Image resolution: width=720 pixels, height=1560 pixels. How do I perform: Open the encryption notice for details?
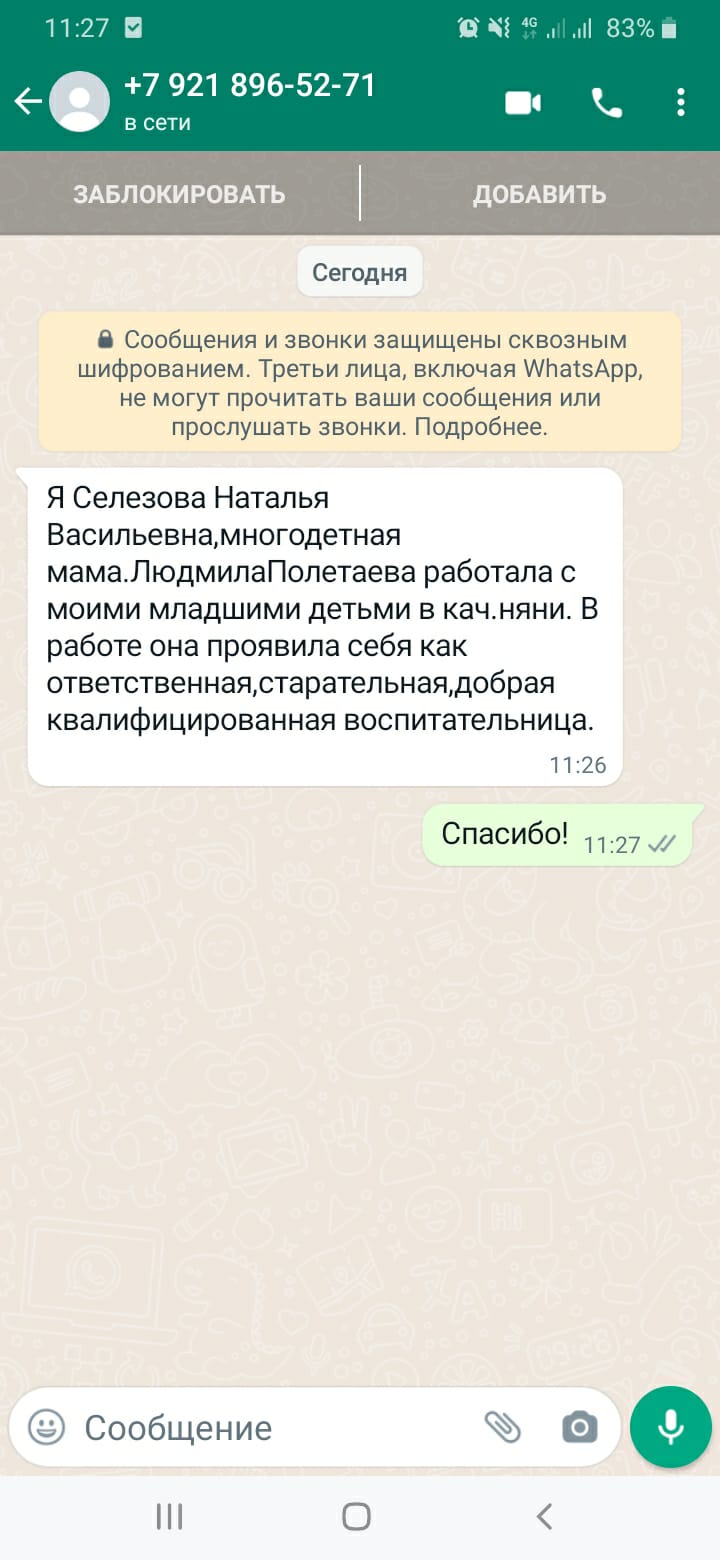(360, 382)
